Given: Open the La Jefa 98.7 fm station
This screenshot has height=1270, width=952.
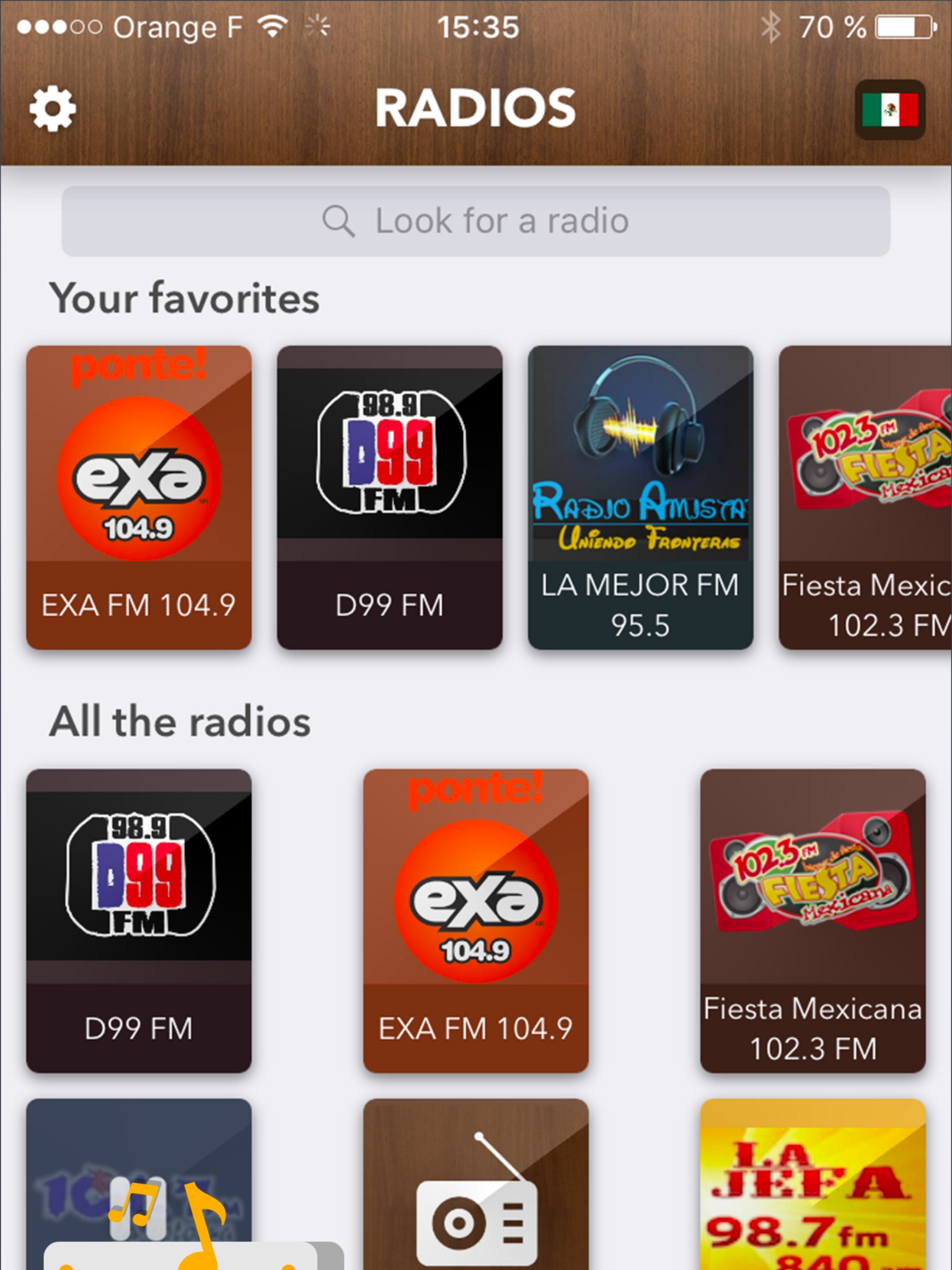Looking at the screenshot, I should click(x=813, y=1184).
